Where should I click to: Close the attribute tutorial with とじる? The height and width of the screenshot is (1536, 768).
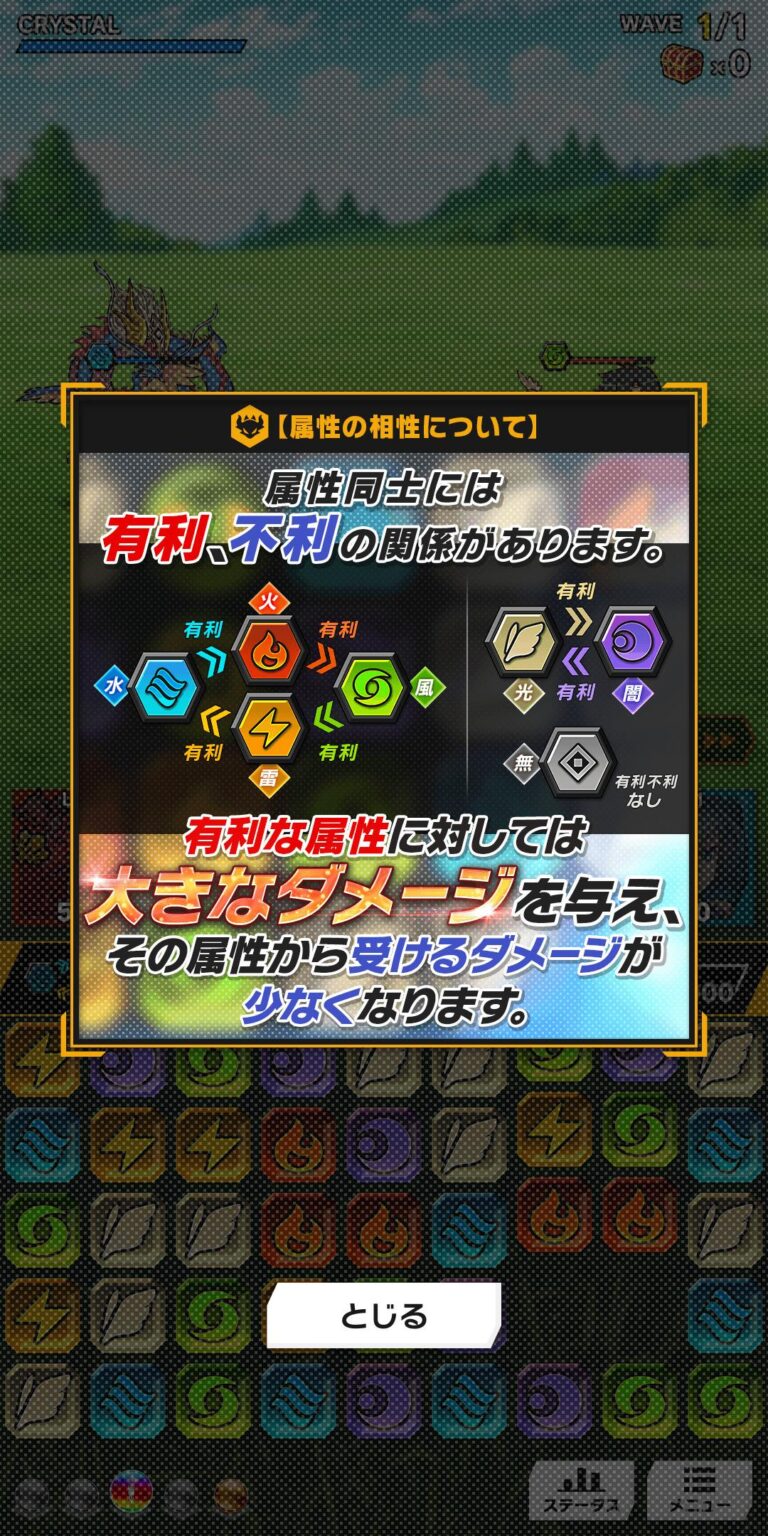tap(384, 1316)
